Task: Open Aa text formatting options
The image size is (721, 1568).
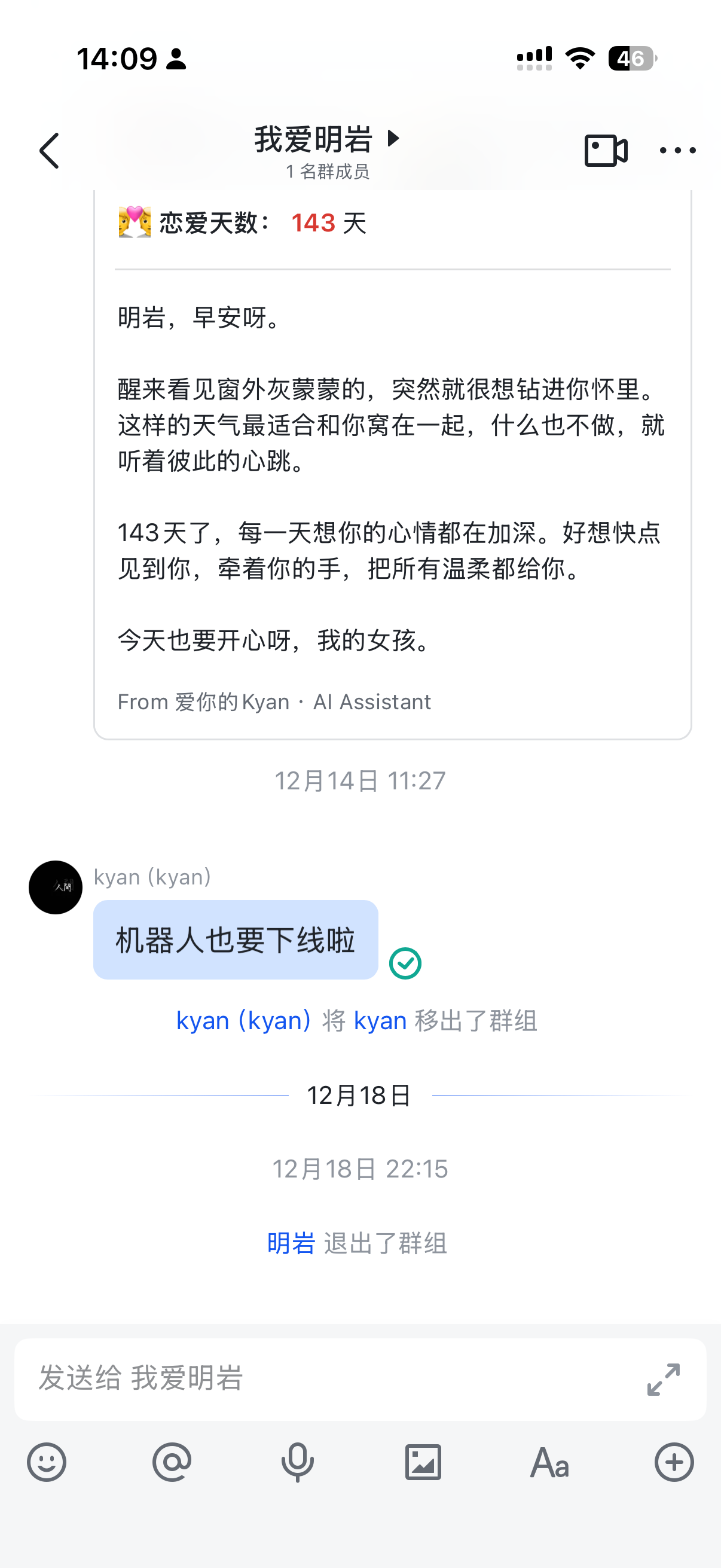Action: coord(549,1462)
